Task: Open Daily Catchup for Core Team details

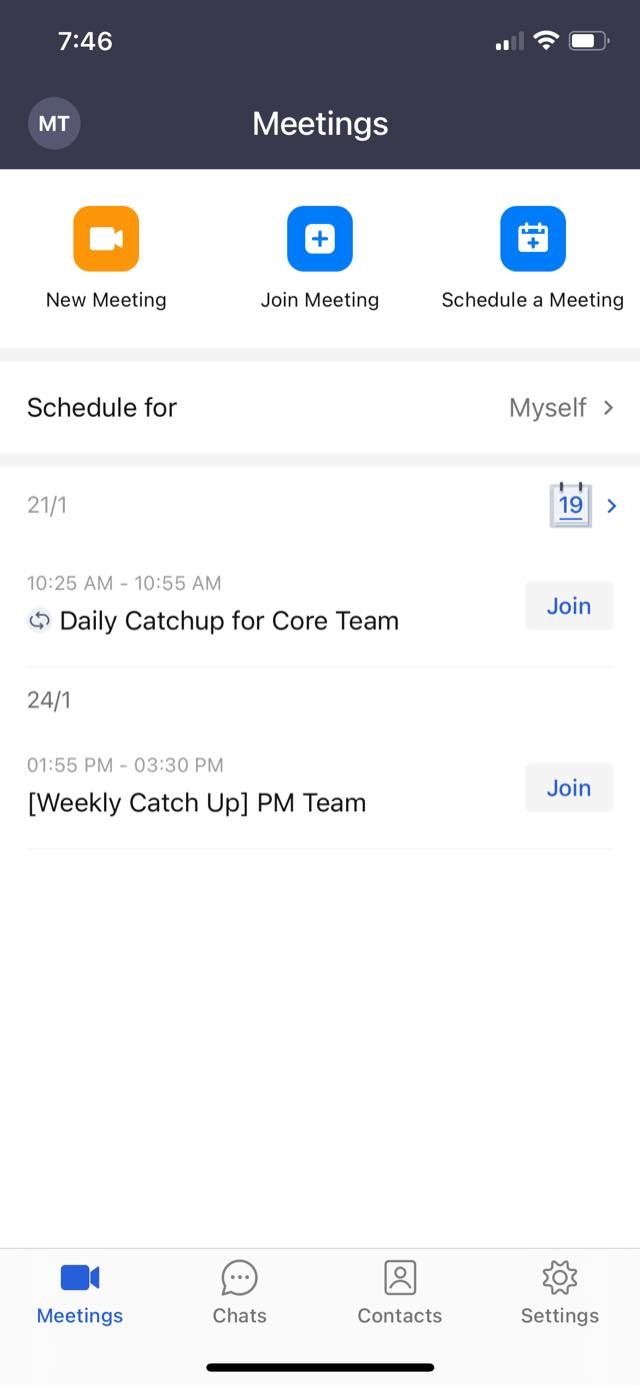Action: 229,621
